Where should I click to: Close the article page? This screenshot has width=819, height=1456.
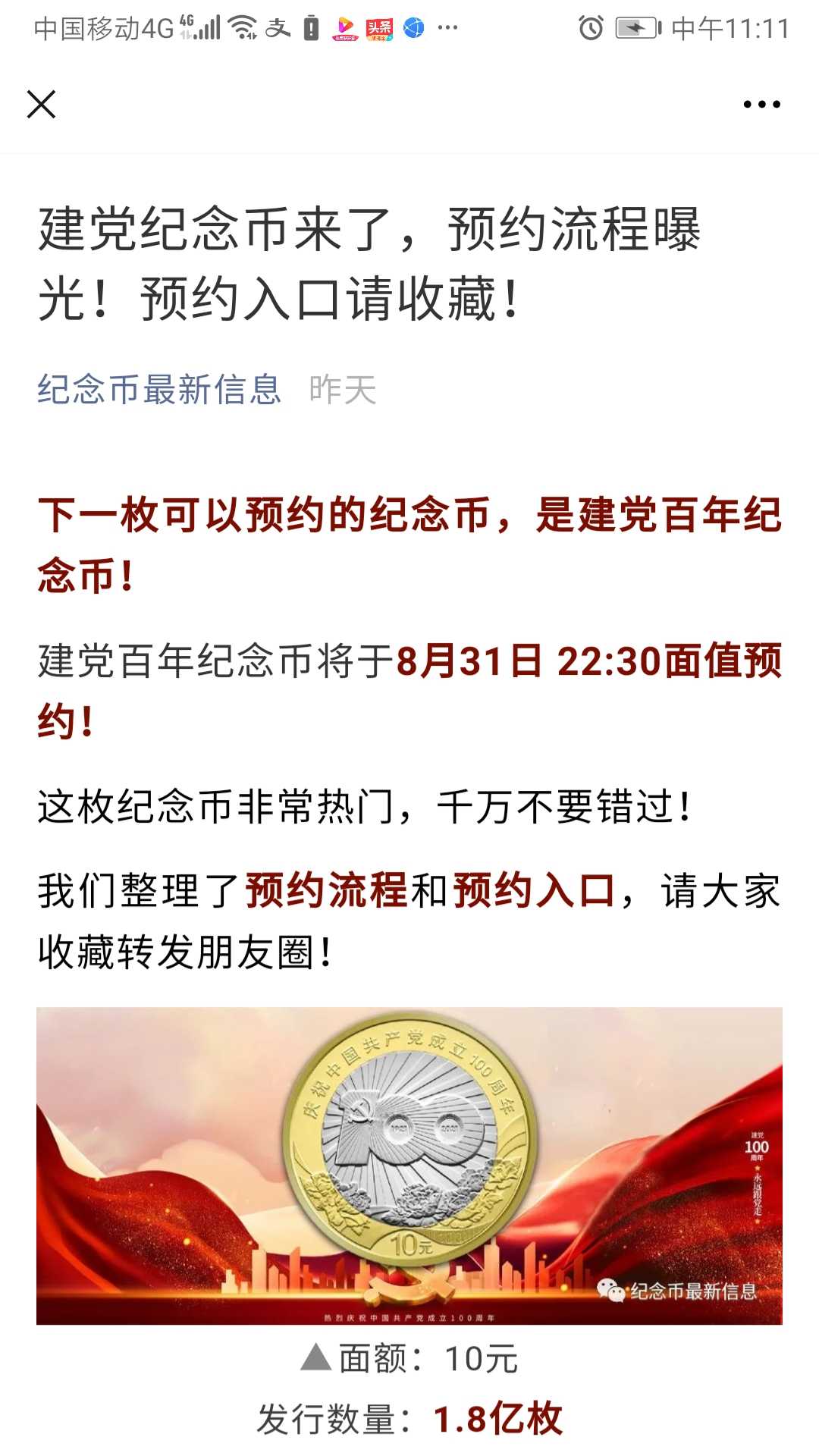point(42,104)
